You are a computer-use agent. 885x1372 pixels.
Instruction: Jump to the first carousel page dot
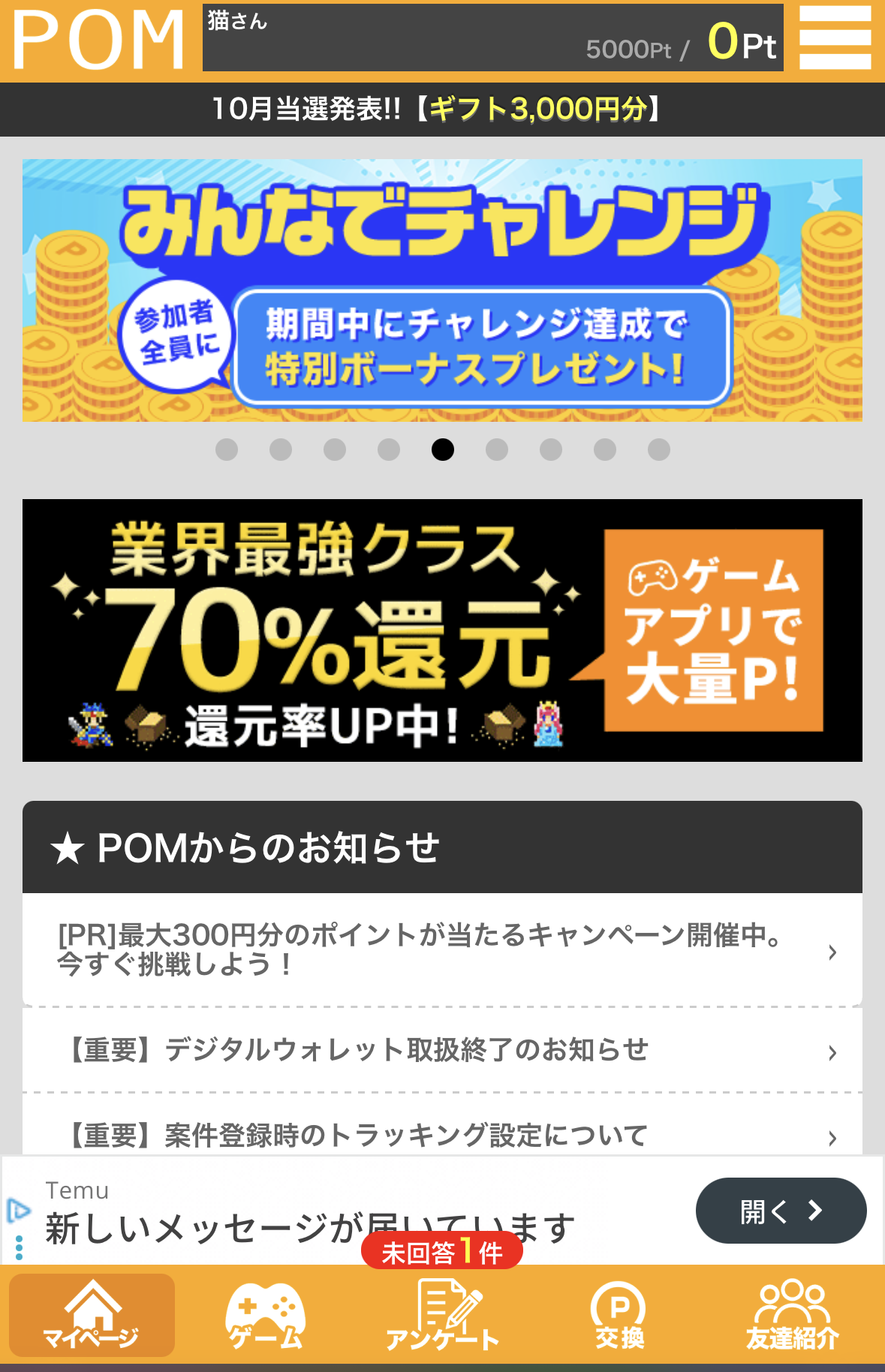coord(227,450)
